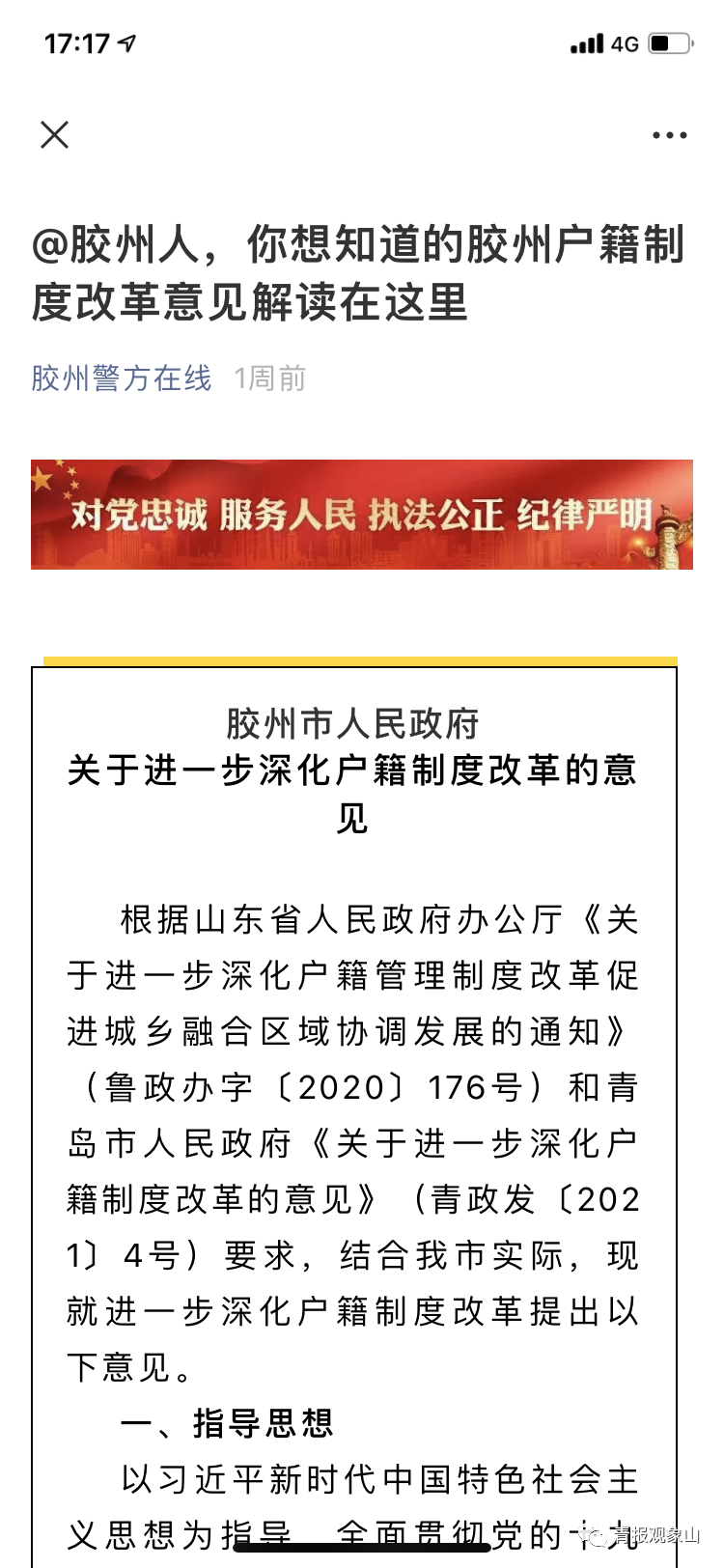Open the 胶州警方在线 account page

(x=121, y=378)
